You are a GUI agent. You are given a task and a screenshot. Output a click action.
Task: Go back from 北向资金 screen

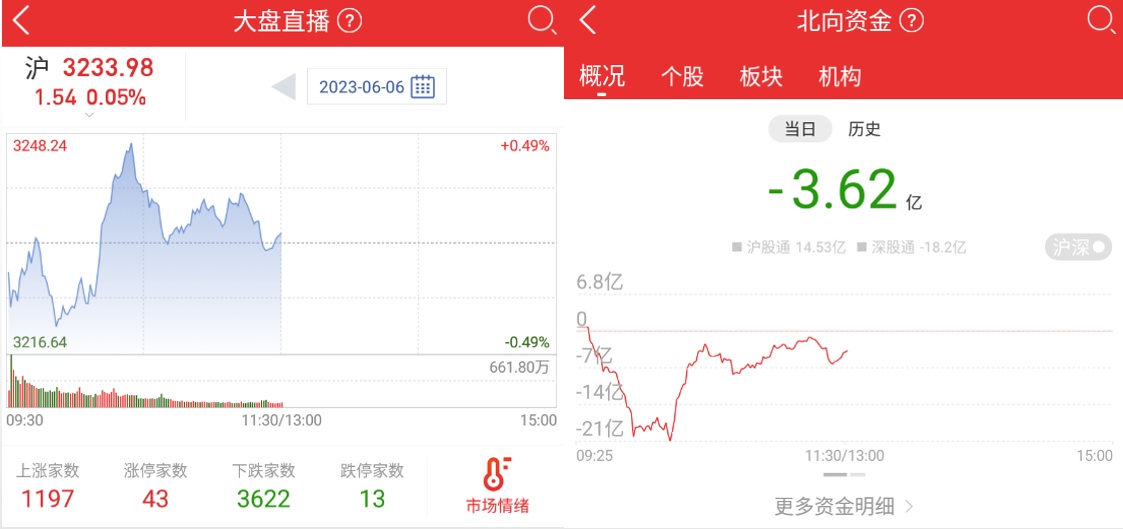click(x=588, y=21)
